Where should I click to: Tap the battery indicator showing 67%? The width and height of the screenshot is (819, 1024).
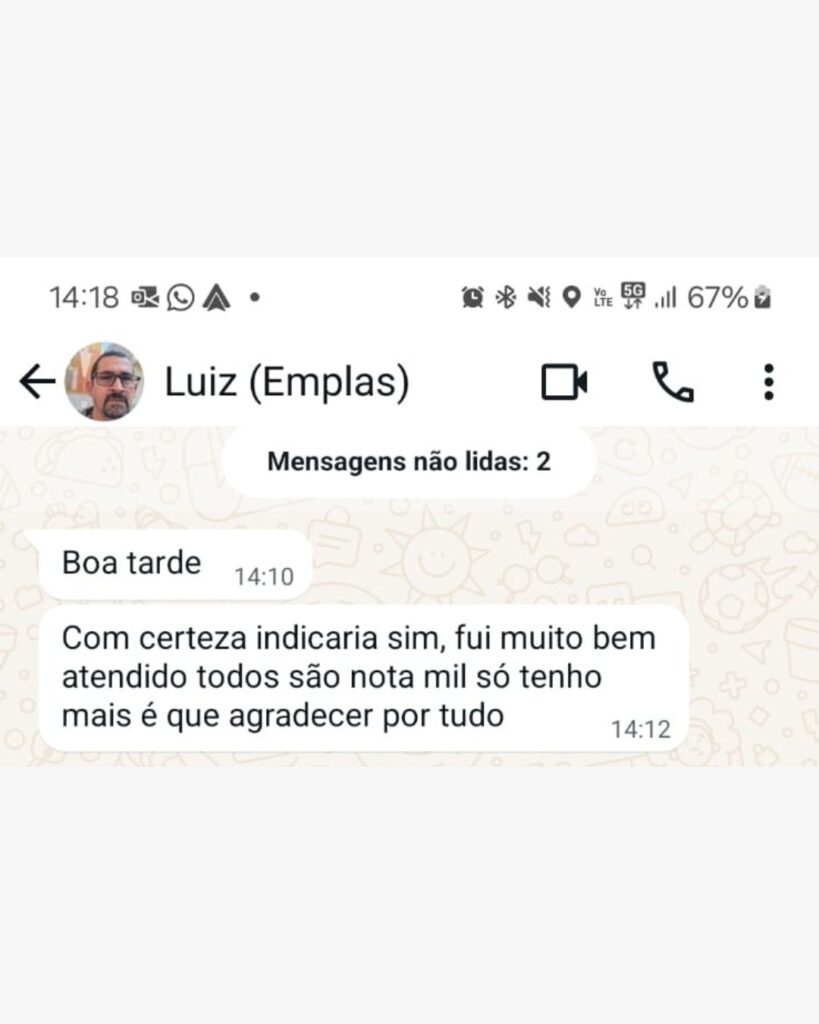(716, 296)
